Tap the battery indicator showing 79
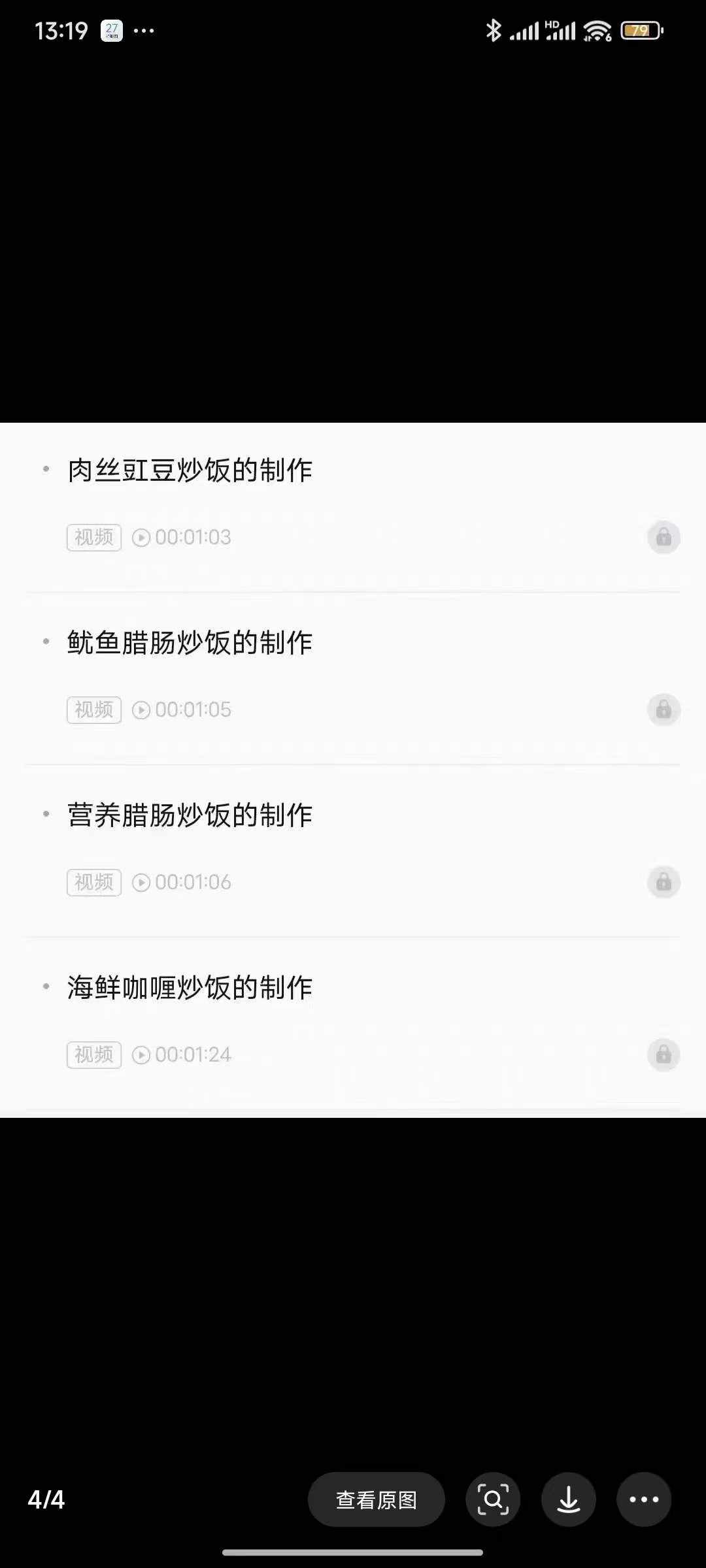Image resolution: width=706 pixels, height=1568 pixels. click(639, 29)
